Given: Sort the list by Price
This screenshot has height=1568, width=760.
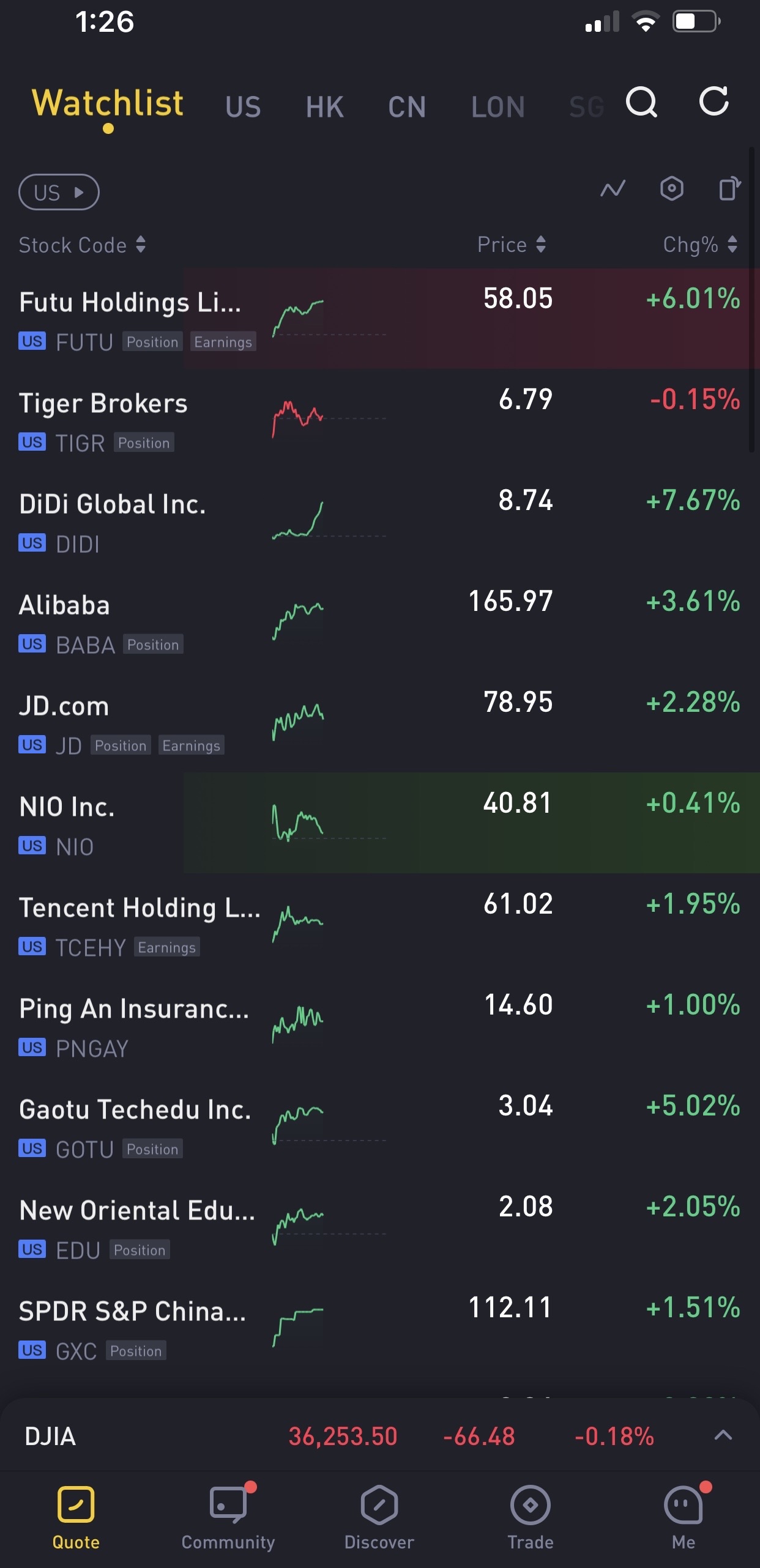Looking at the screenshot, I should [512, 245].
